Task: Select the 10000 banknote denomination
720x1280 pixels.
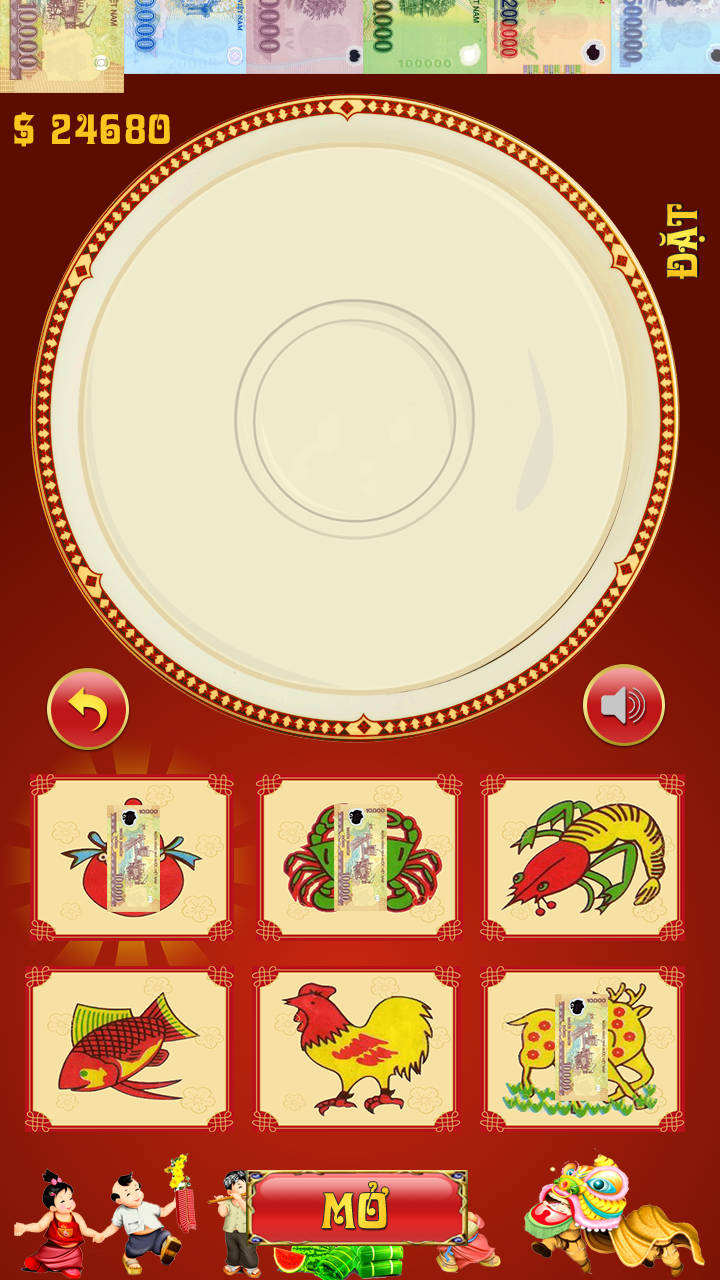Action: [61, 45]
